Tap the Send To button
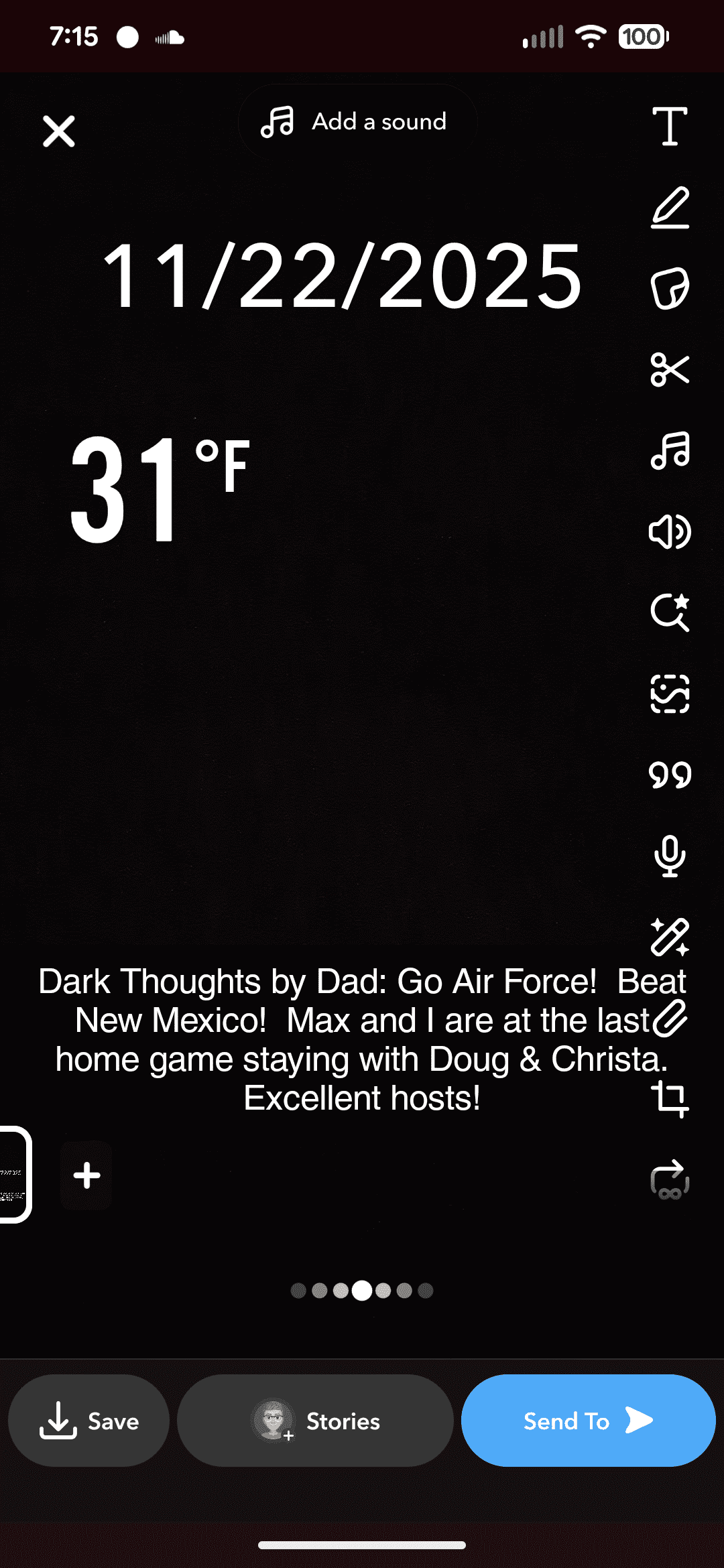724x1568 pixels. tap(587, 1421)
